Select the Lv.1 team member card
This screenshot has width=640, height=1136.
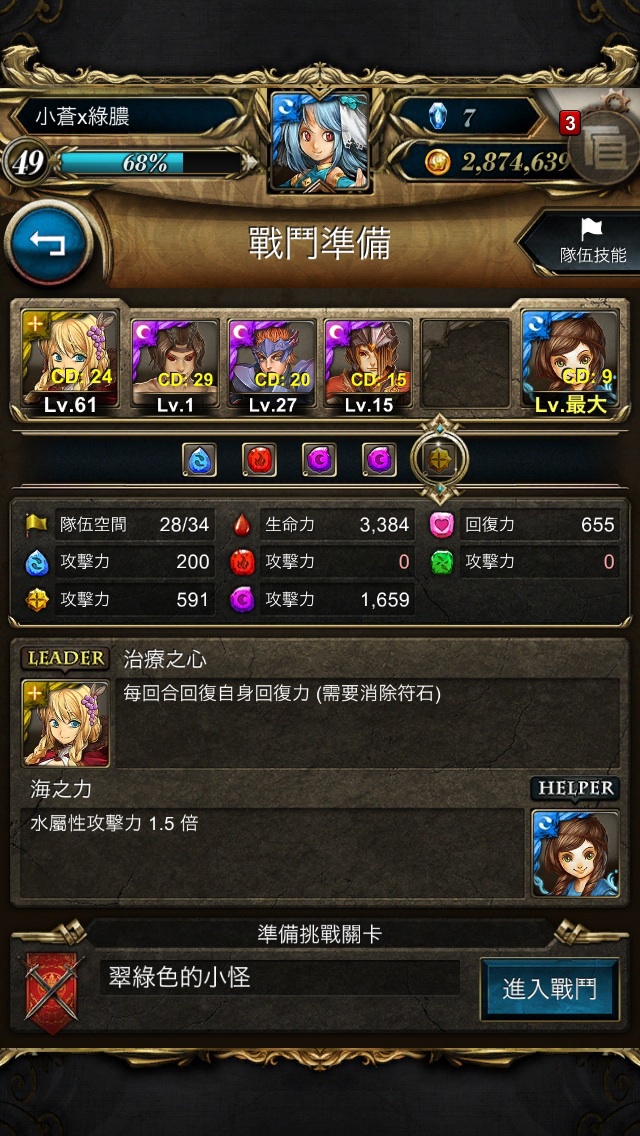175,367
